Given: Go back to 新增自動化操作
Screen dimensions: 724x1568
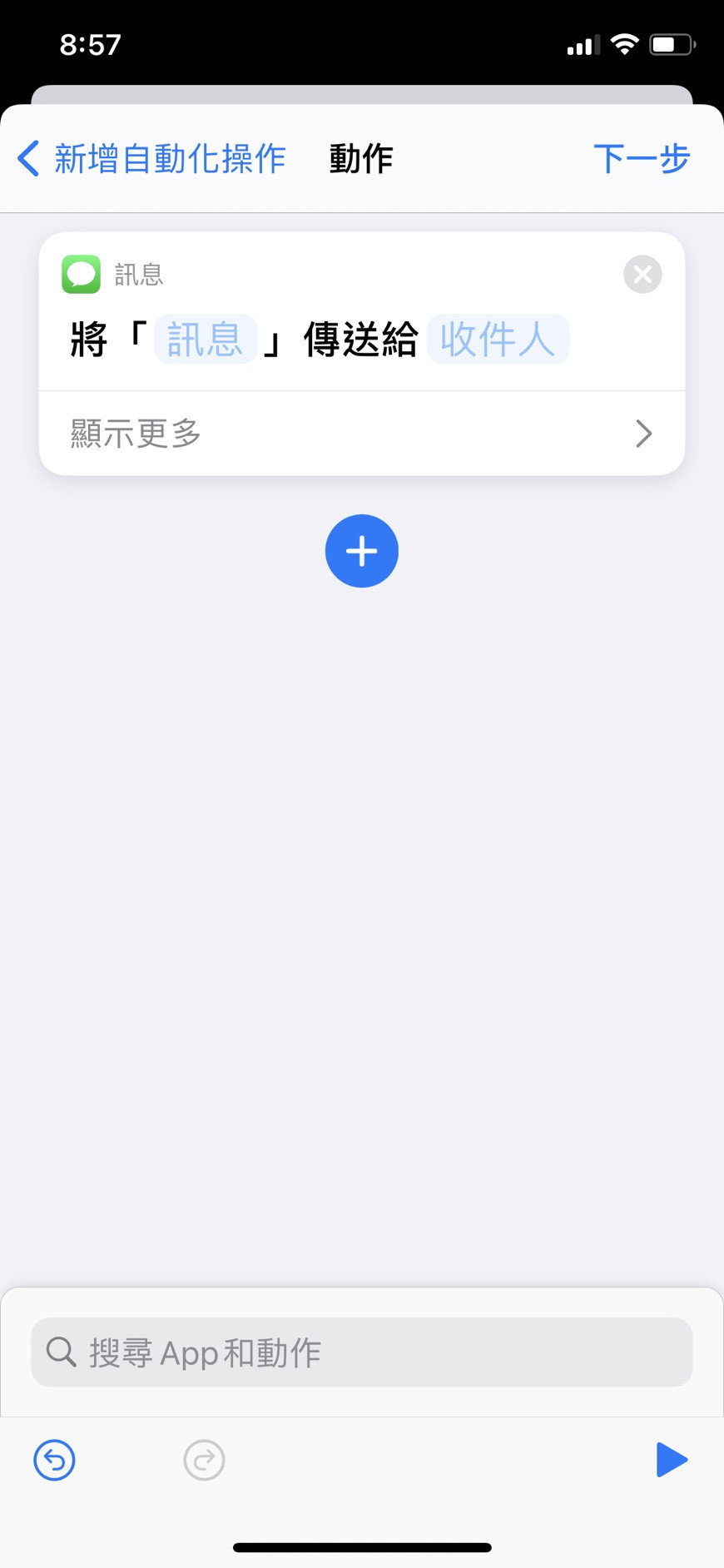Looking at the screenshot, I should (151, 158).
